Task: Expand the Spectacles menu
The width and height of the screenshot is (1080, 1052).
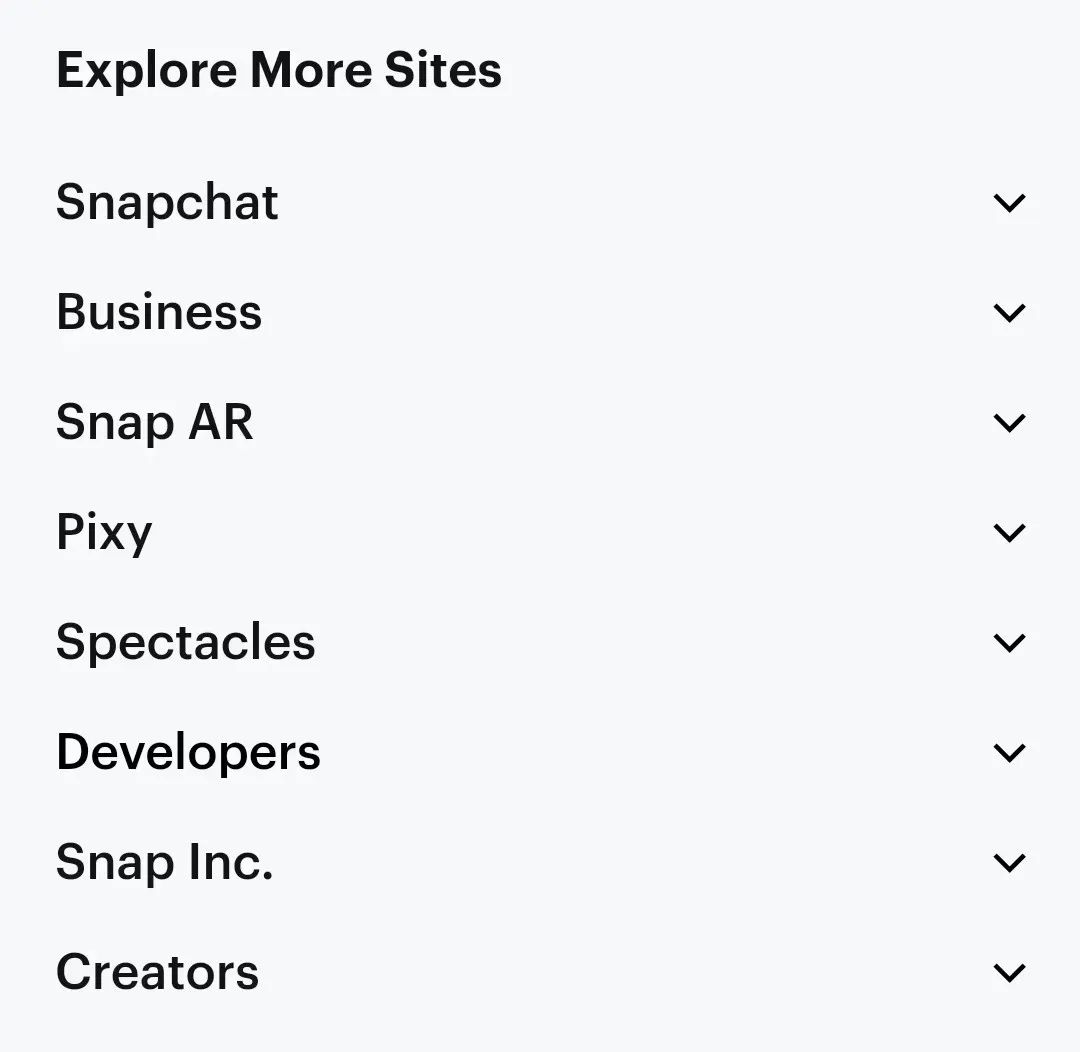Action: (1009, 643)
